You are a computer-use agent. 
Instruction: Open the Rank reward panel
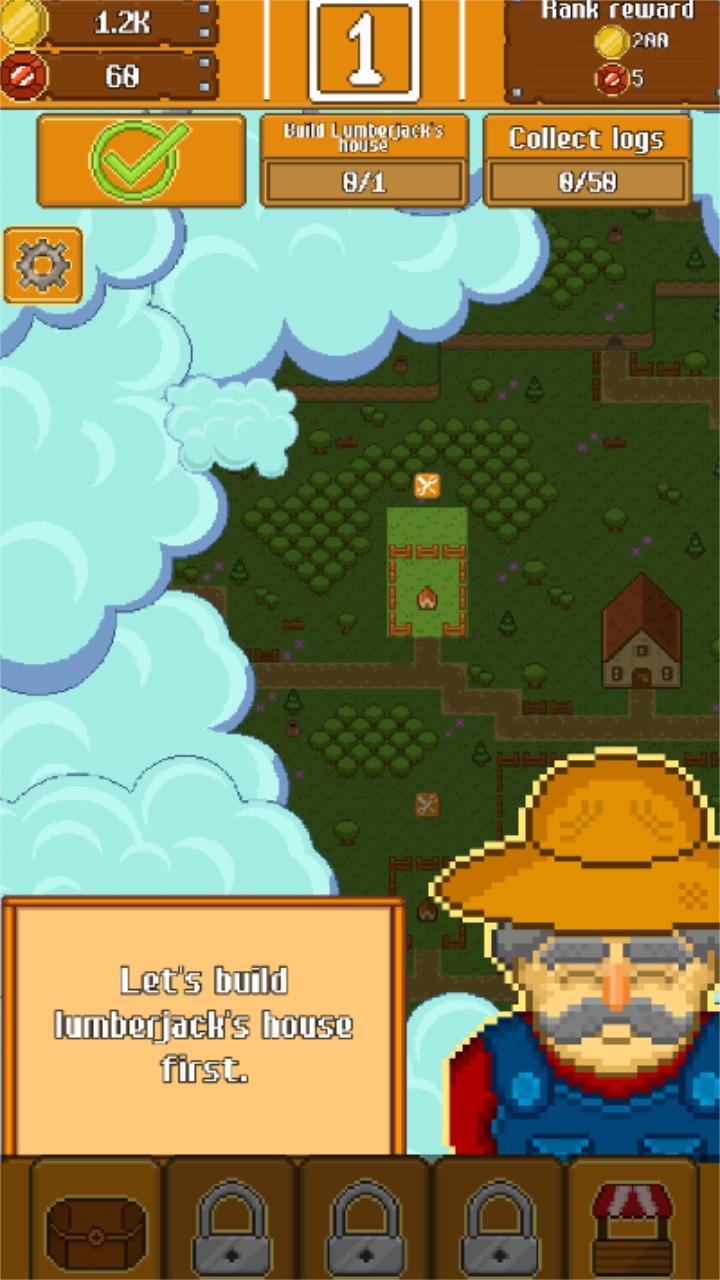coord(610,50)
